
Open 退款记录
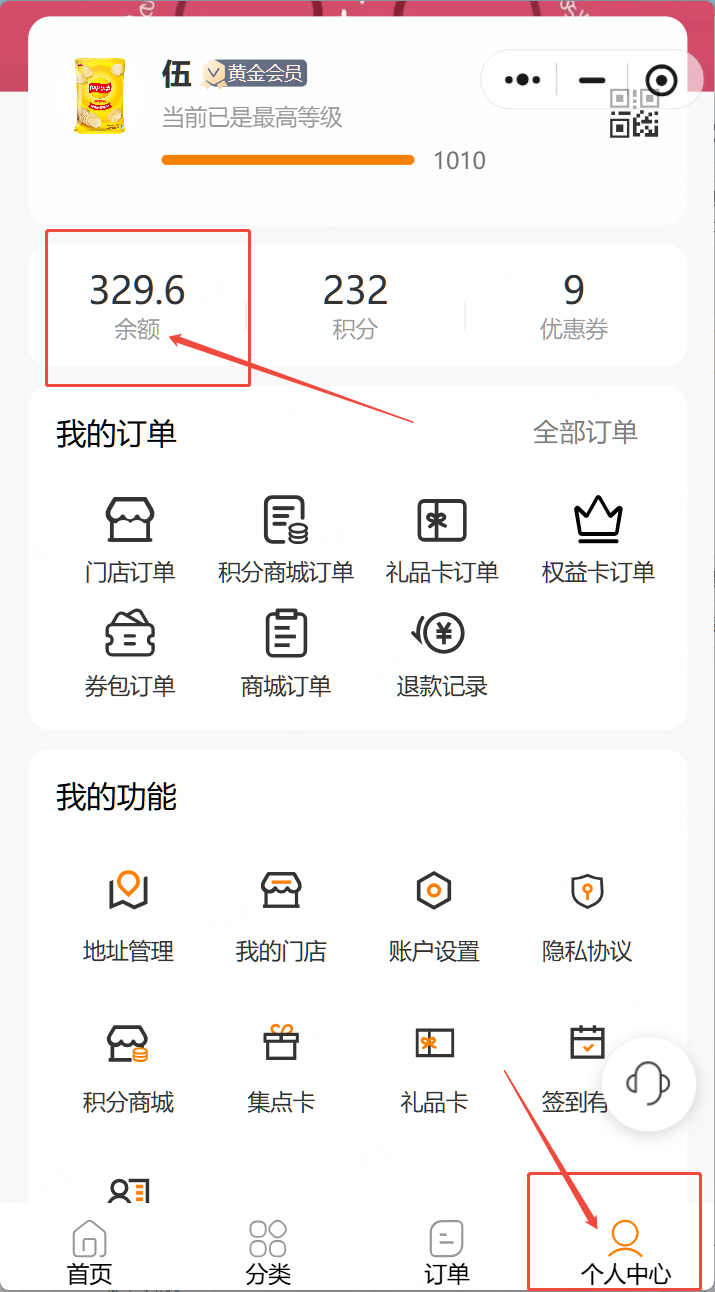(x=442, y=654)
